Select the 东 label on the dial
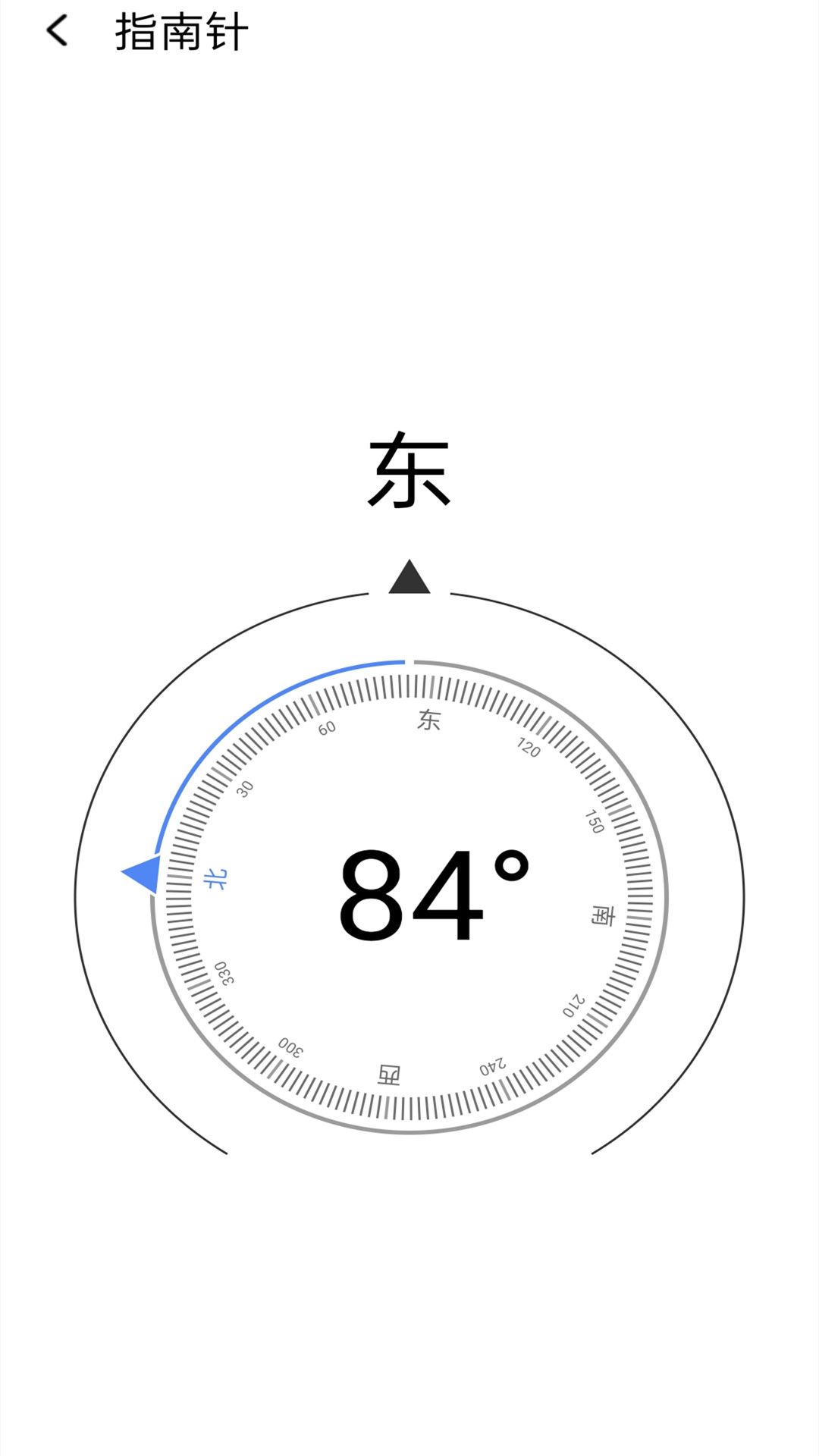 [429, 720]
